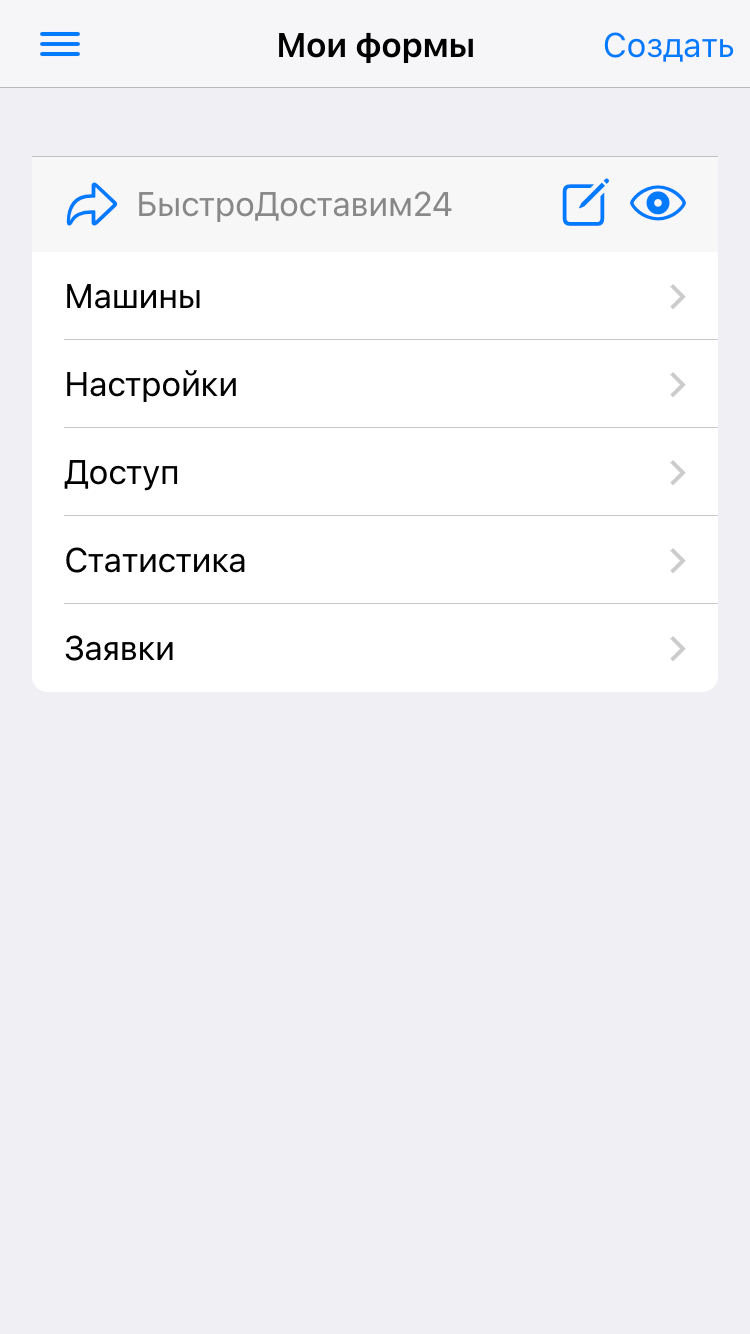
Task: Tap Создать to create a form
Action: pyautogui.click(x=668, y=45)
